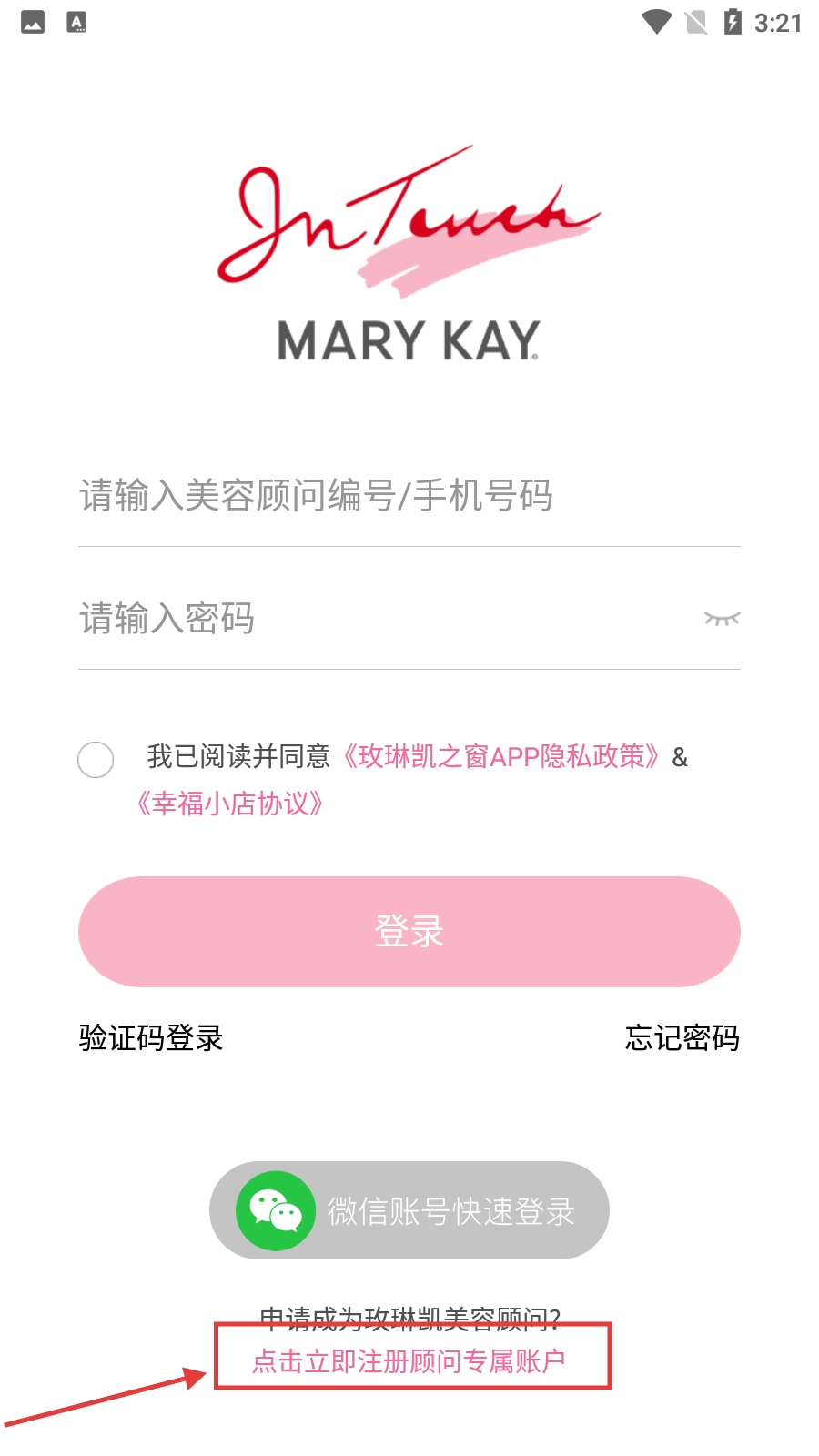Open 忘记密码 to reset password
Viewport: 819px width, 1456px height.
click(682, 1038)
